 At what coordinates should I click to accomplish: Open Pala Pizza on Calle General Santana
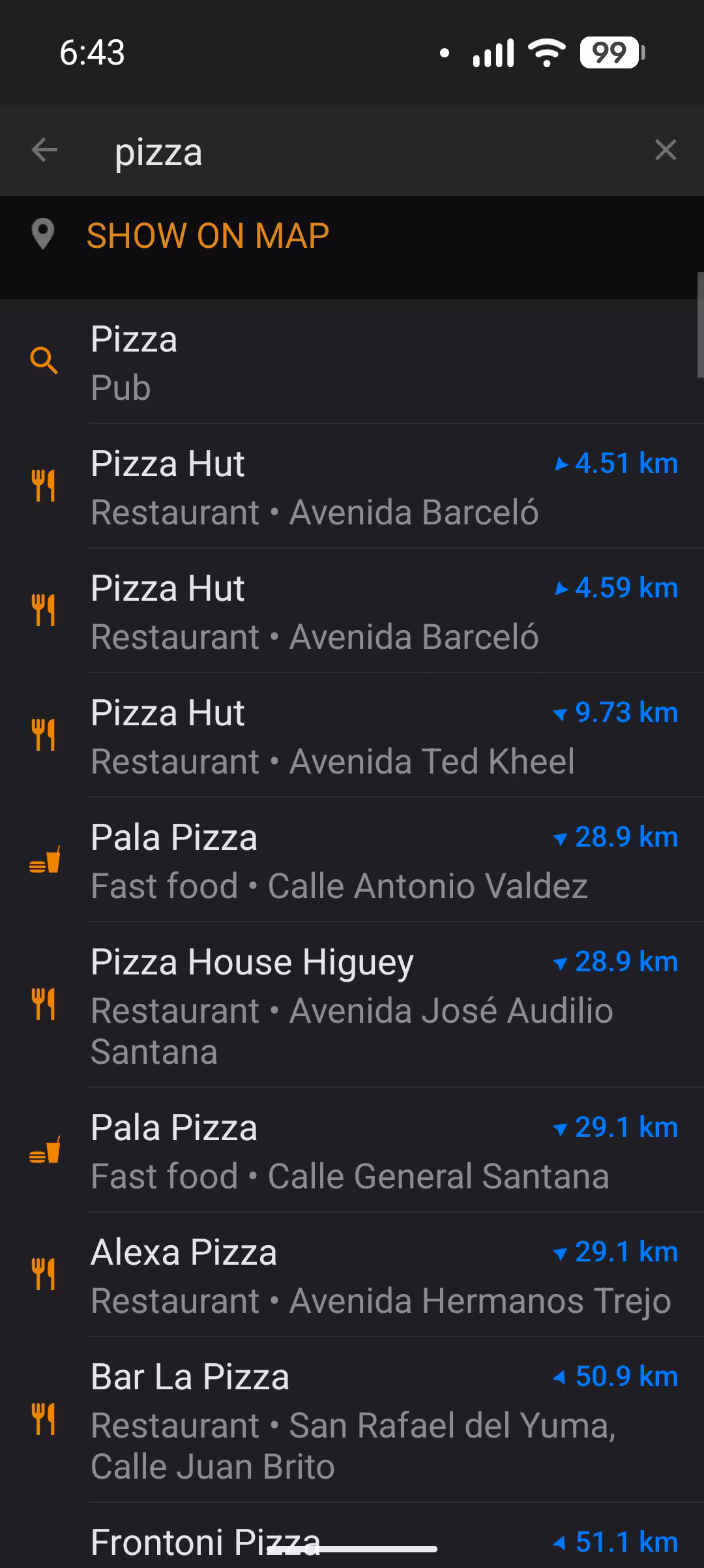pyautogui.click(x=352, y=1151)
